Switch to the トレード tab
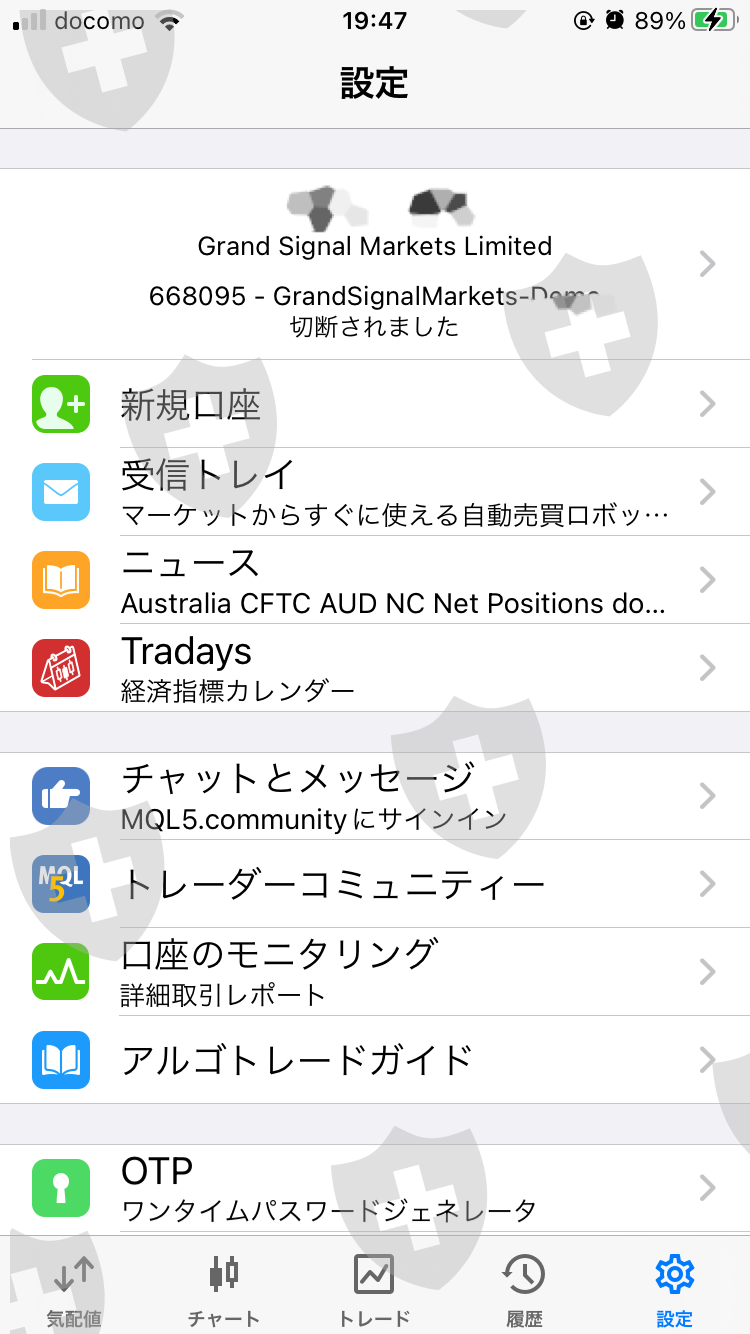Screen dimensions: 750x1334 [375, 1289]
